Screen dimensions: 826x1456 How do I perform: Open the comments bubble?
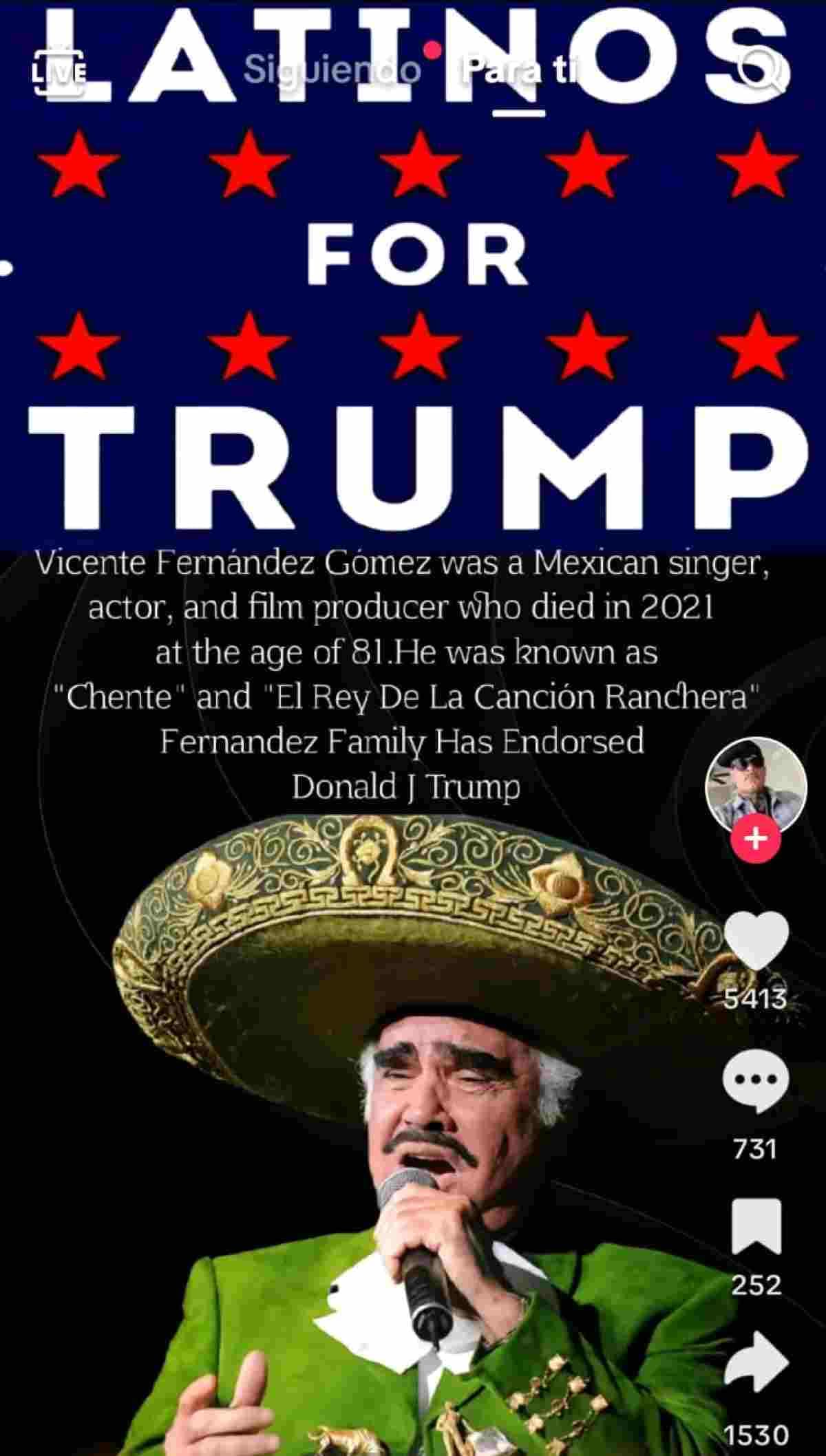[x=756, y=1084]
